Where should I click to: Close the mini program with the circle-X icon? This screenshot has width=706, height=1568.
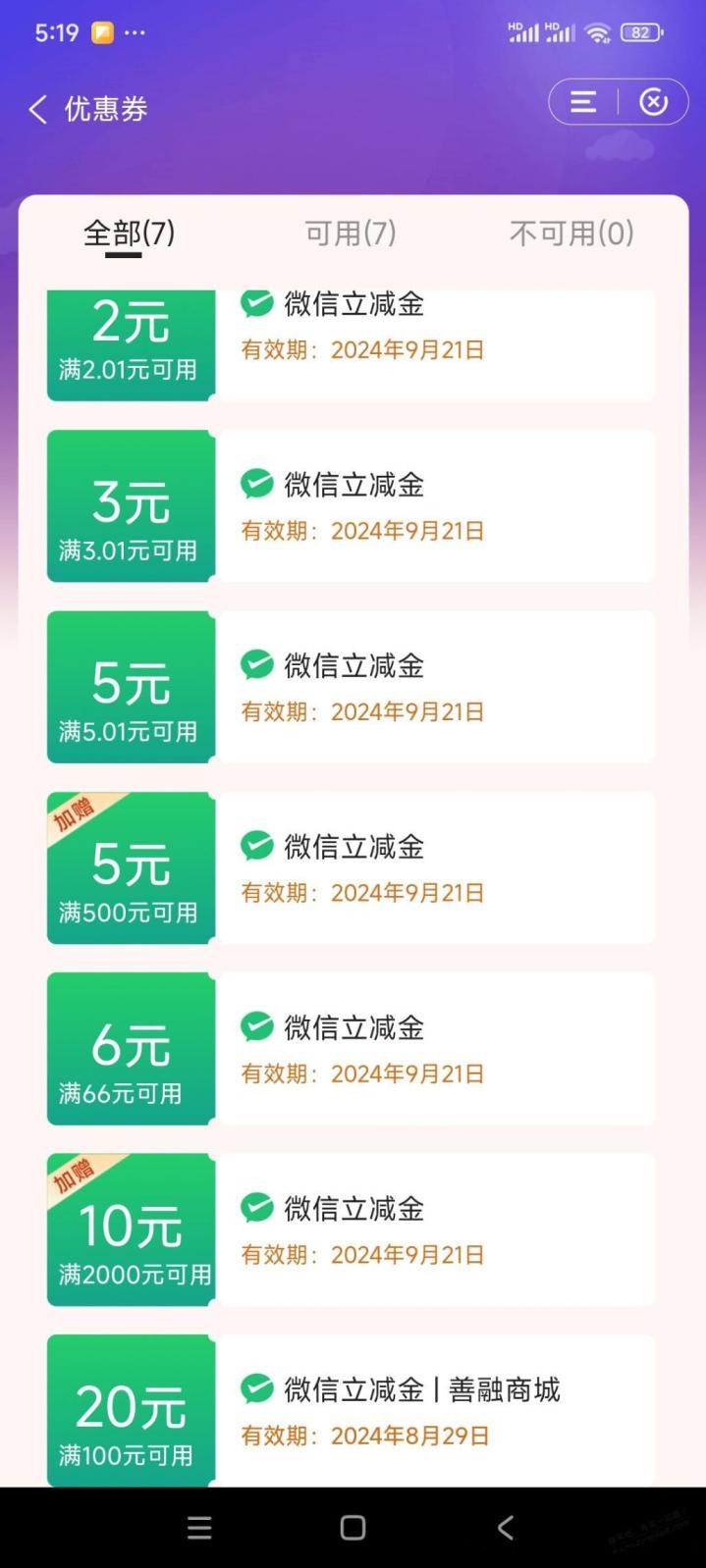(x=654, y=102)
